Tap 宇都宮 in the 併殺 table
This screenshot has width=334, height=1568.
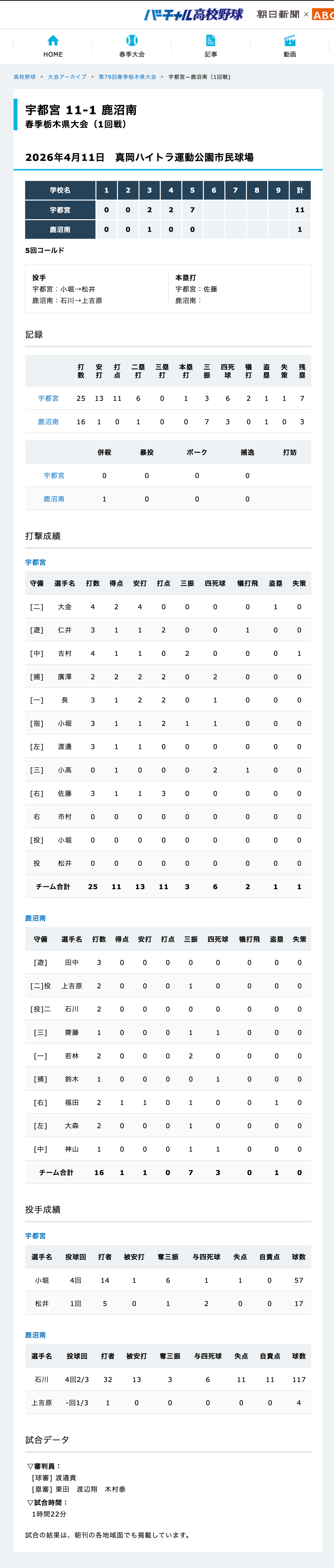click(x=54, y=475)
